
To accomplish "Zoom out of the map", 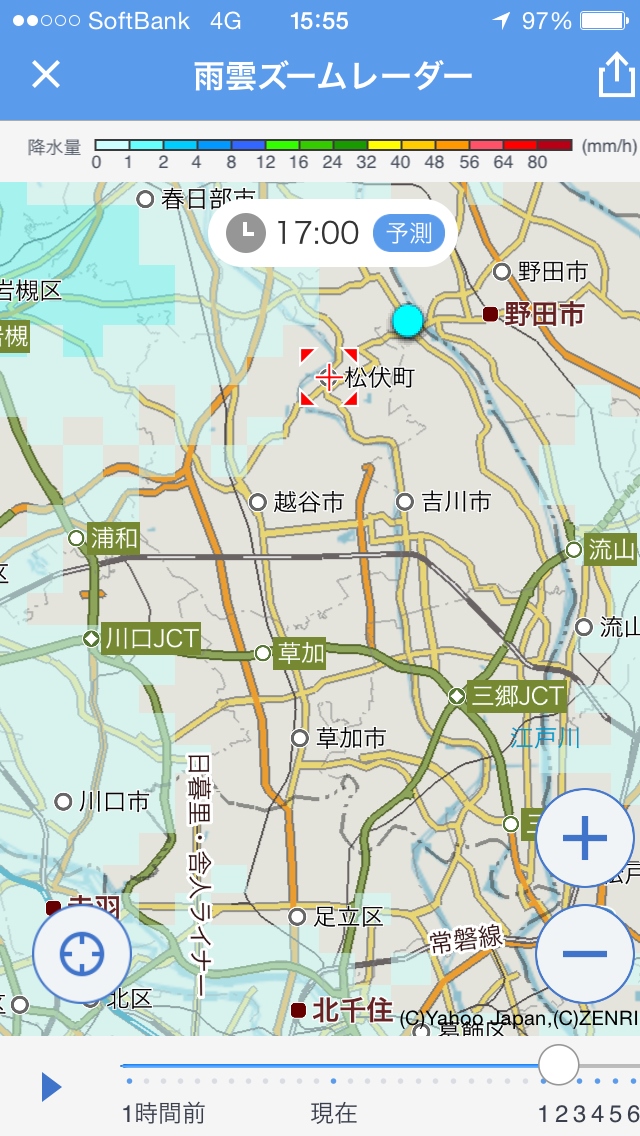I will point(584,953).
